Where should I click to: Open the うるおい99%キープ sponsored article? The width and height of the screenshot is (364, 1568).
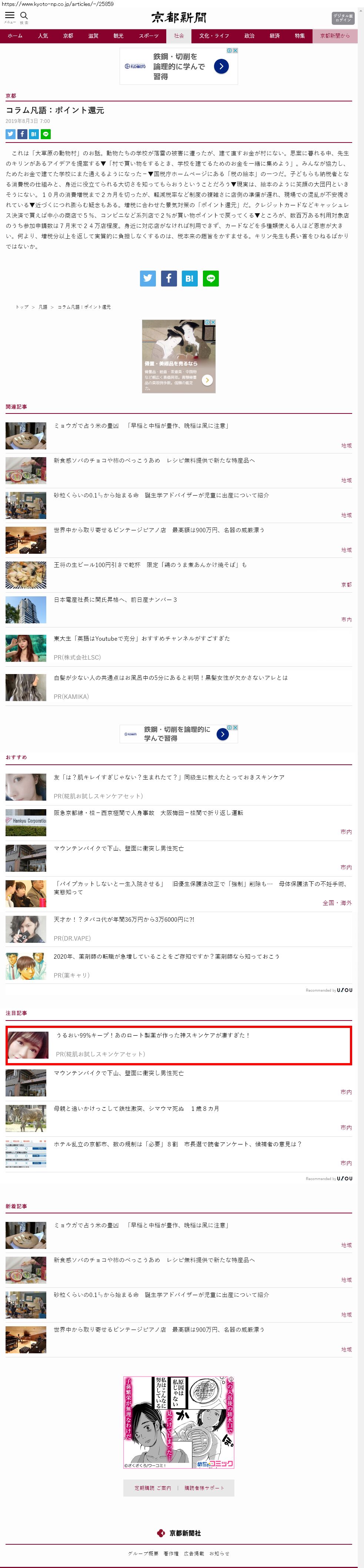pos(153,1035)
